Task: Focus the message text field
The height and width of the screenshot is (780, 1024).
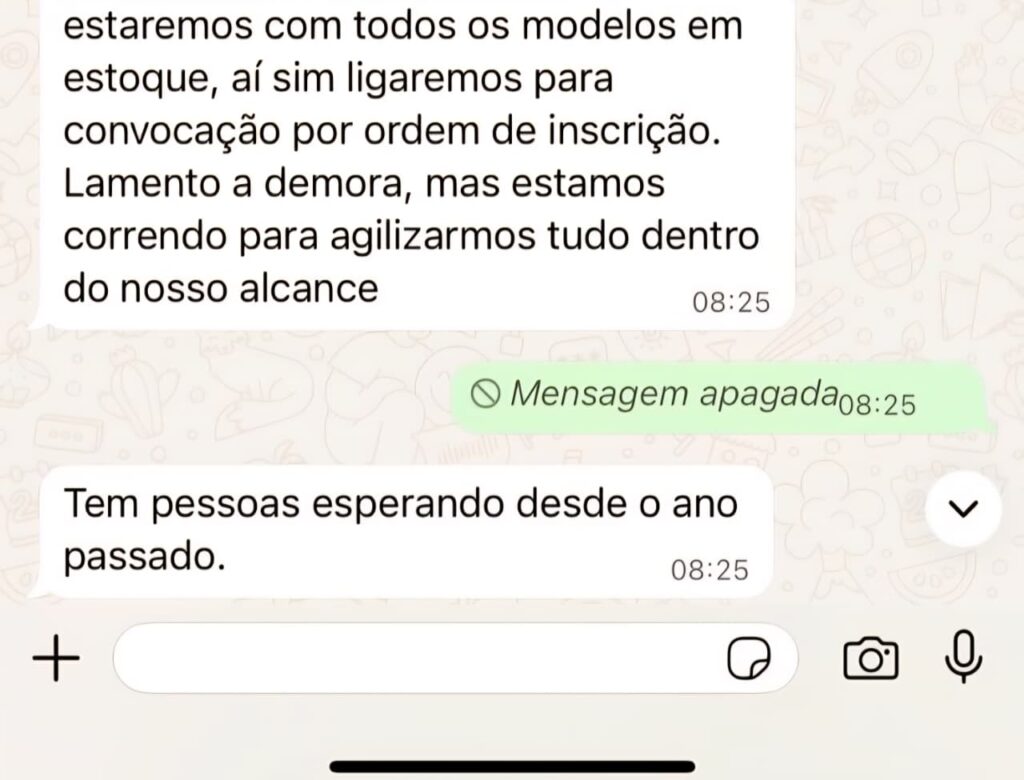Action: [420, 659]
